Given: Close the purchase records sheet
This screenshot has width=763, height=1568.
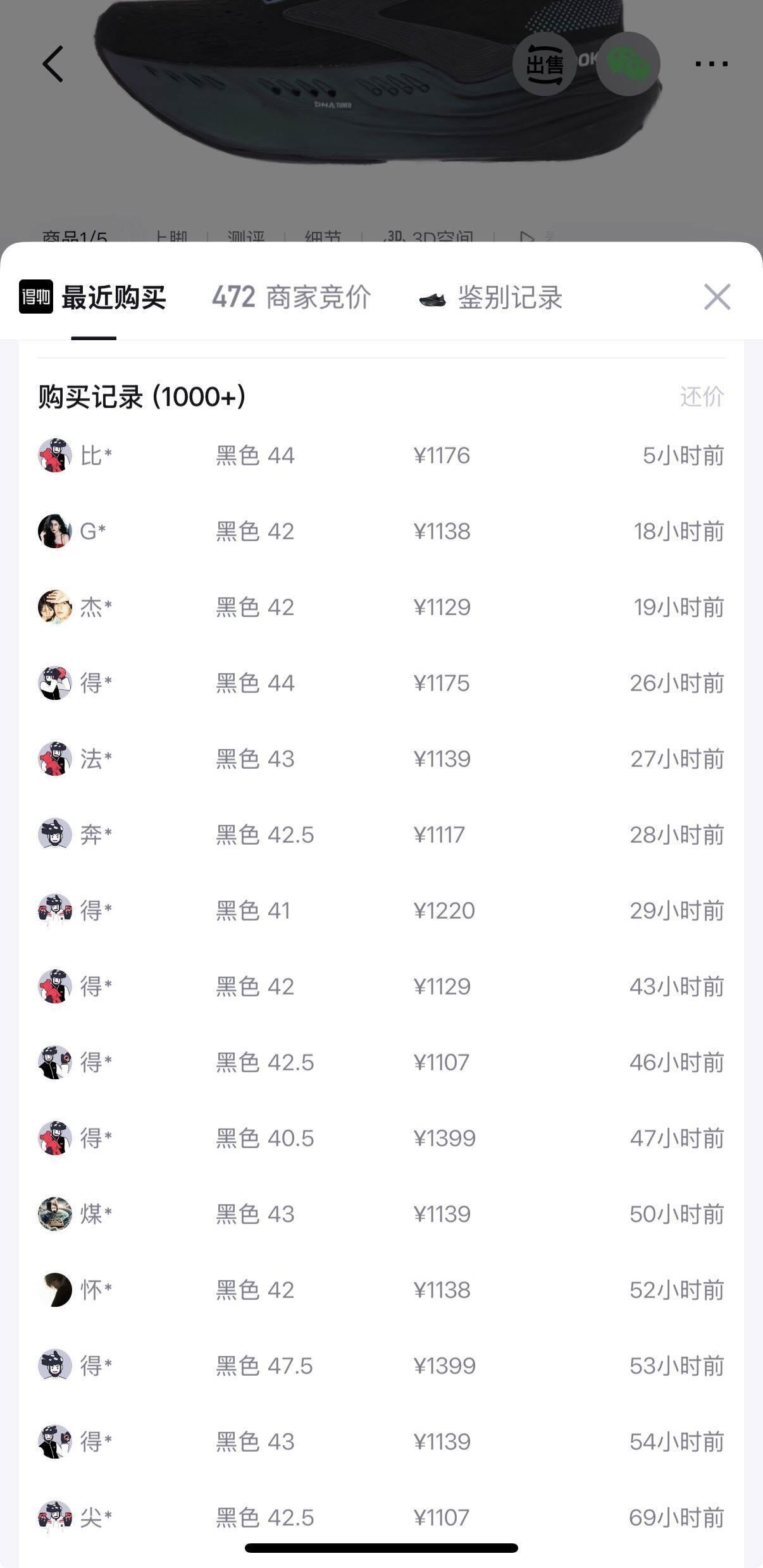Looking at the screenshot, I should point(717,297).
